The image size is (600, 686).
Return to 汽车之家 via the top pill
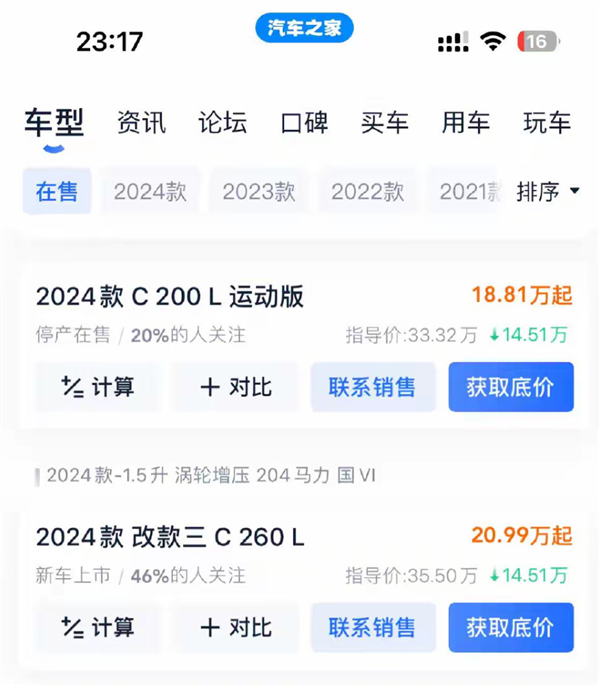pos(304,28)
